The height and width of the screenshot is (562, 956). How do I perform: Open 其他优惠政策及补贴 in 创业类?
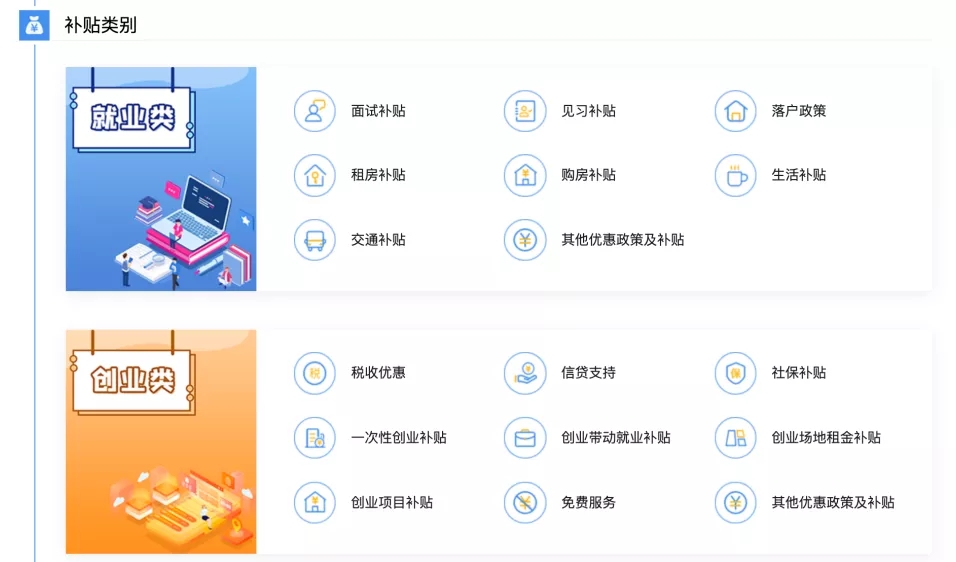pyautogui.click(x=832, y=503)
